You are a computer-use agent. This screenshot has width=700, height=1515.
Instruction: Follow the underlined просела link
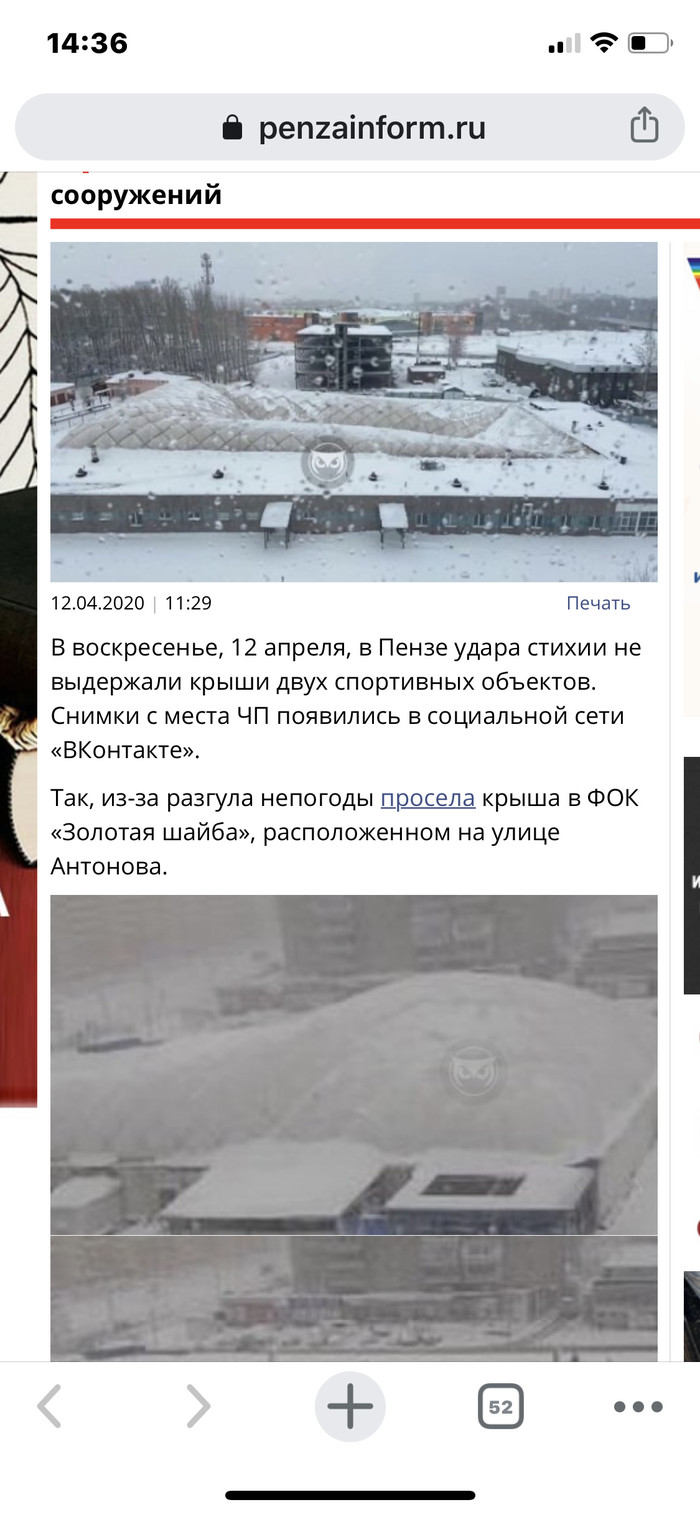click(x=427, y=799)
